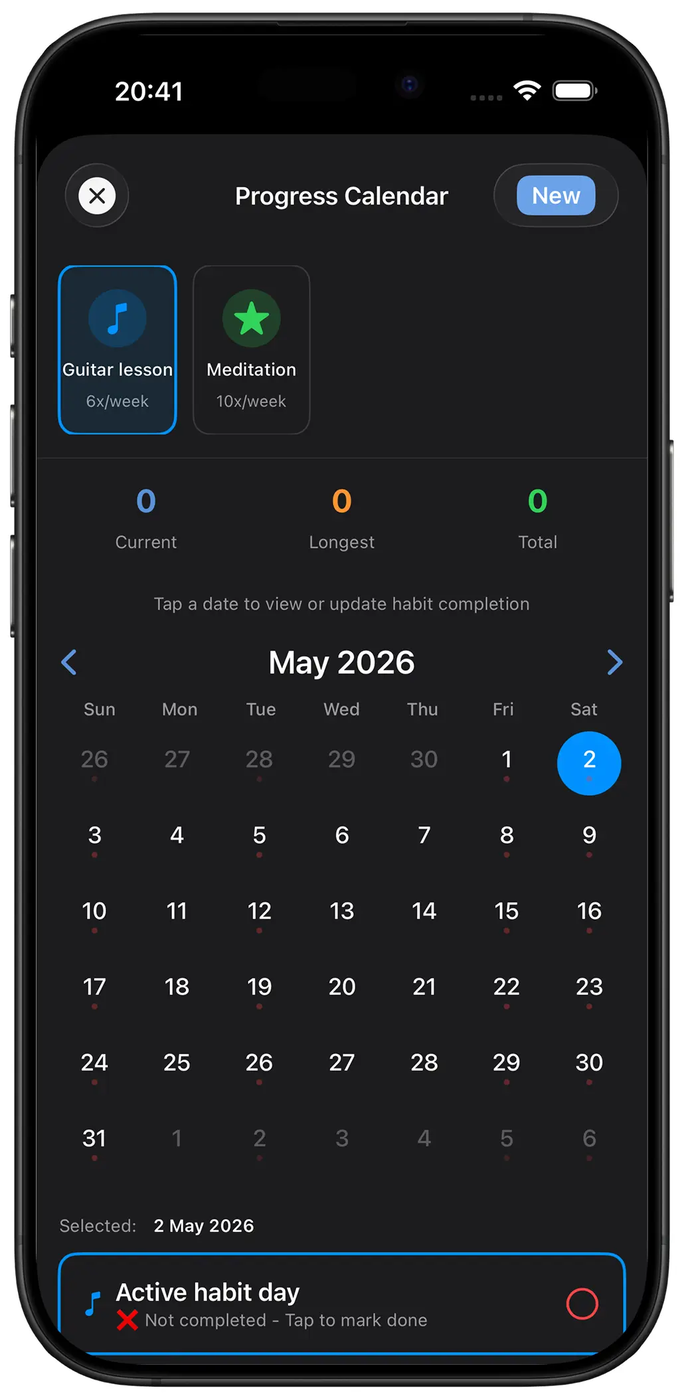Select April 28 in the first row
This screenshot has width=684, height=1400.
coord(259,763)
